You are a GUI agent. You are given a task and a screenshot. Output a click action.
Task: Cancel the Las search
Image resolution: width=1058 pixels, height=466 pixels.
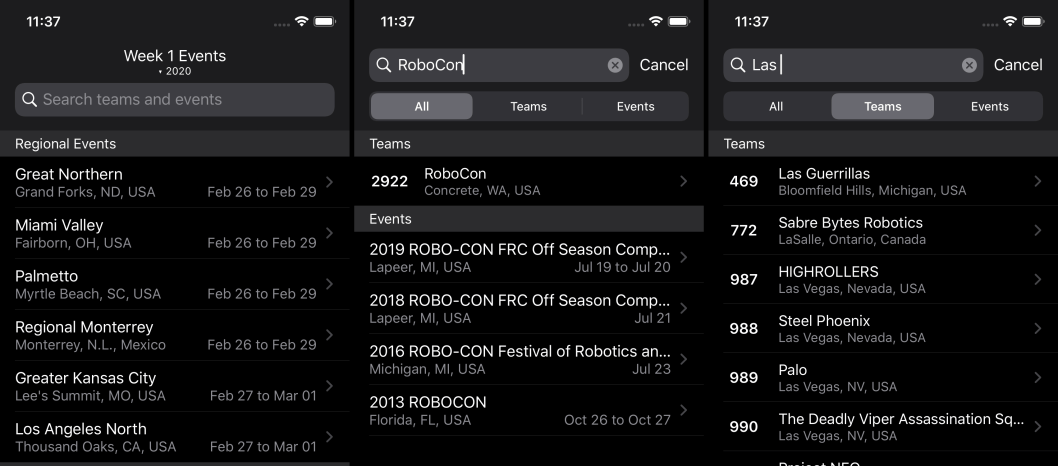pos(1017,65)
